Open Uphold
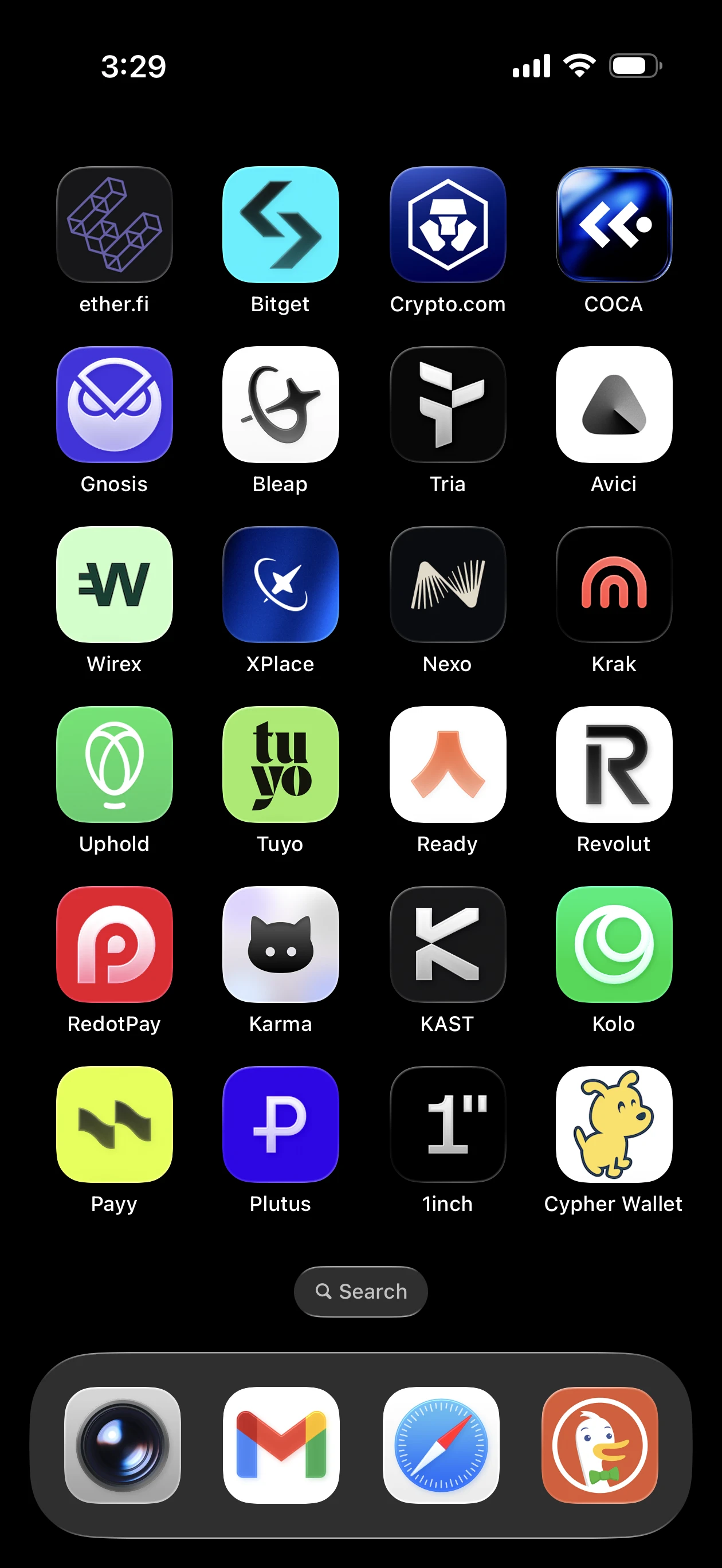 pos(114,764)
